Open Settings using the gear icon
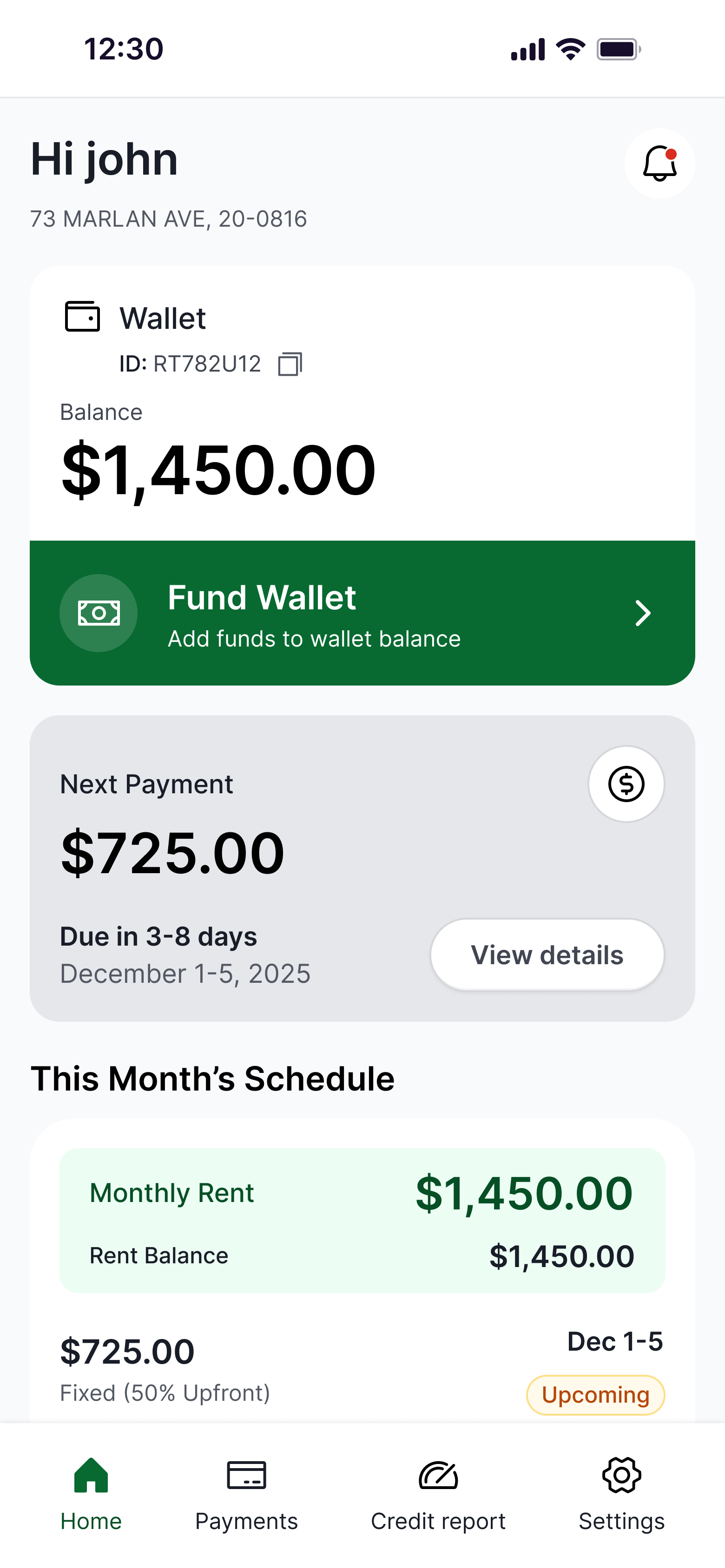The height and width of the screenshot is (1568, 725). [621, 1476]
